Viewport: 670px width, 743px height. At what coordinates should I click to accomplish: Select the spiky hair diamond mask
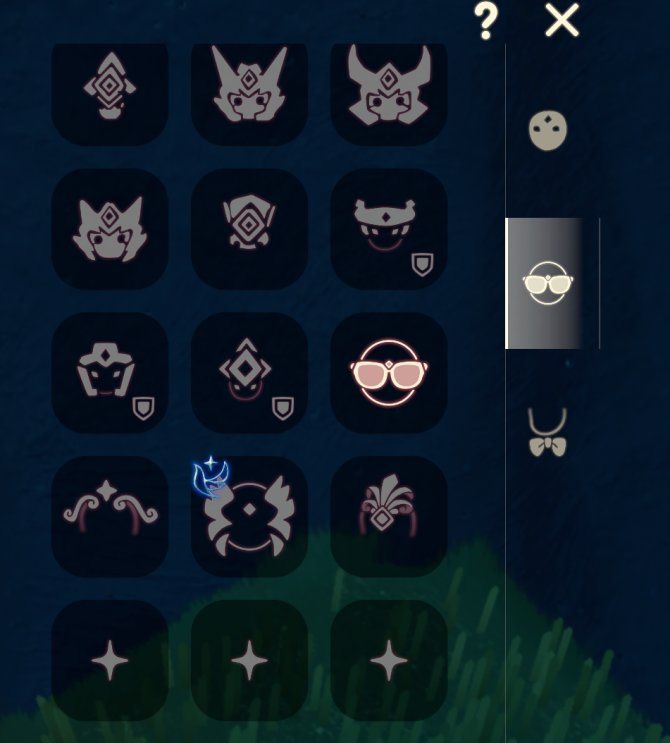click(110, 229)
